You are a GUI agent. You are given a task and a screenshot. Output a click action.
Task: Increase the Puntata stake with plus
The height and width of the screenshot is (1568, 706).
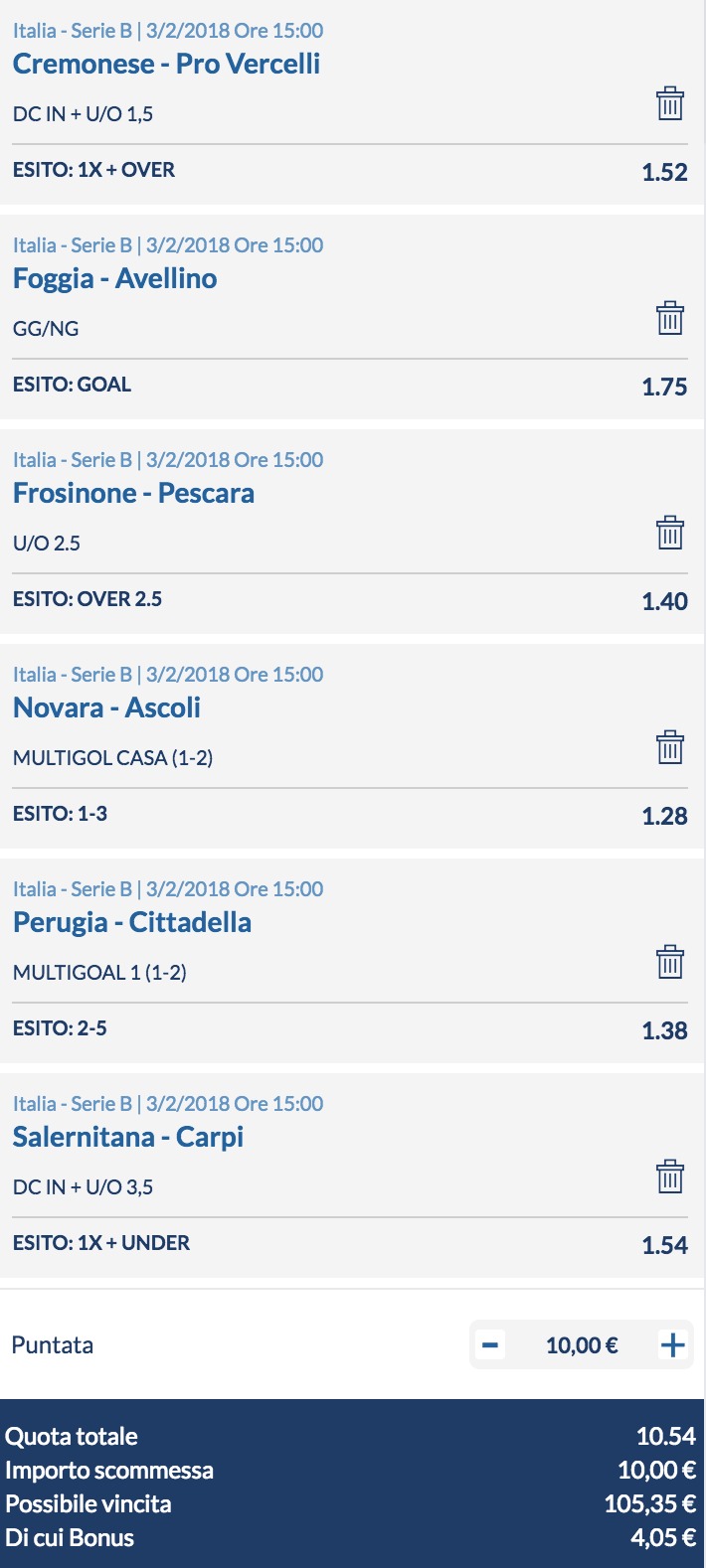point(673,1345)
